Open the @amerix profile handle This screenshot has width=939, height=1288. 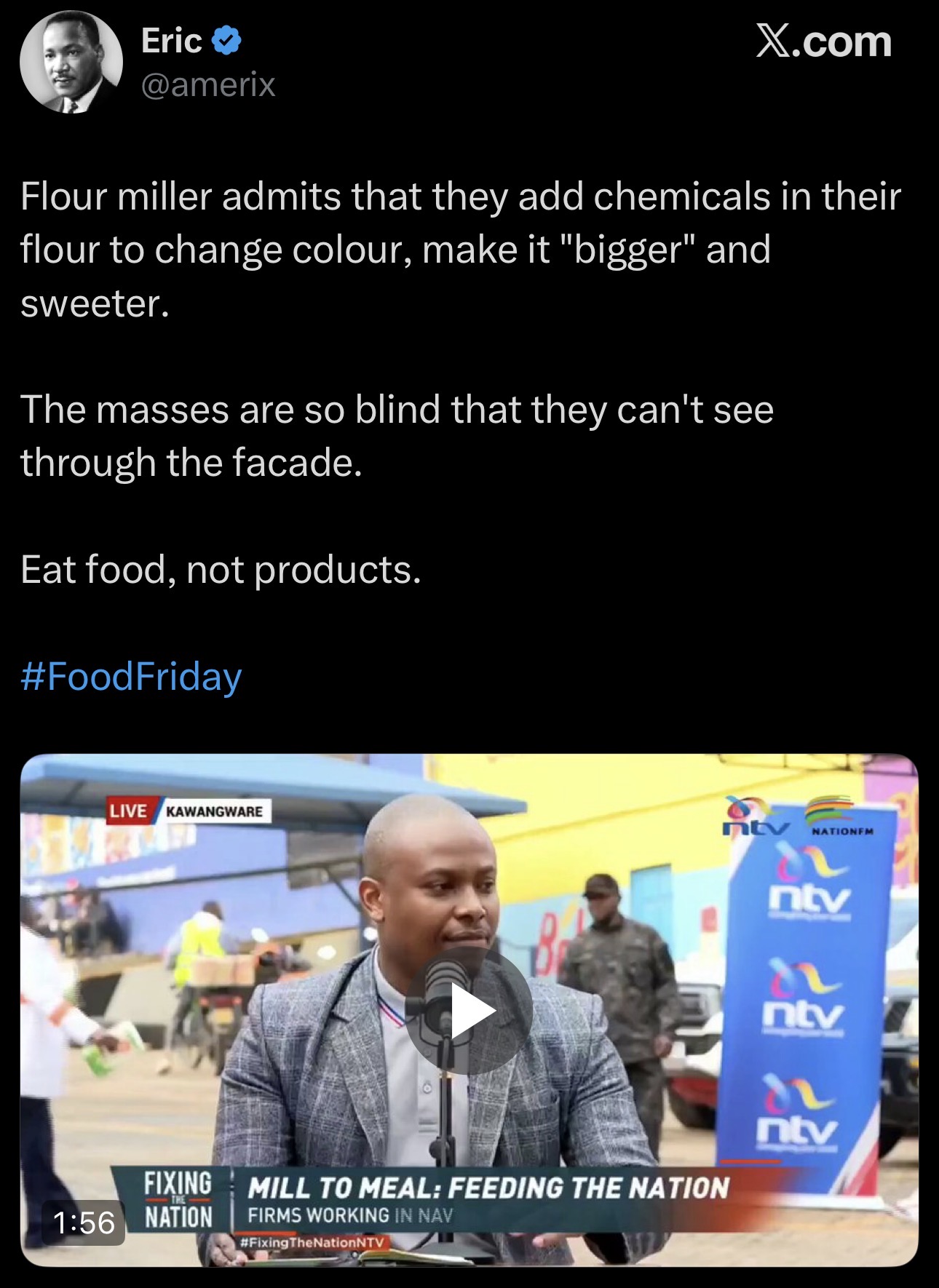pyautogui.click(x=208, y=85)
